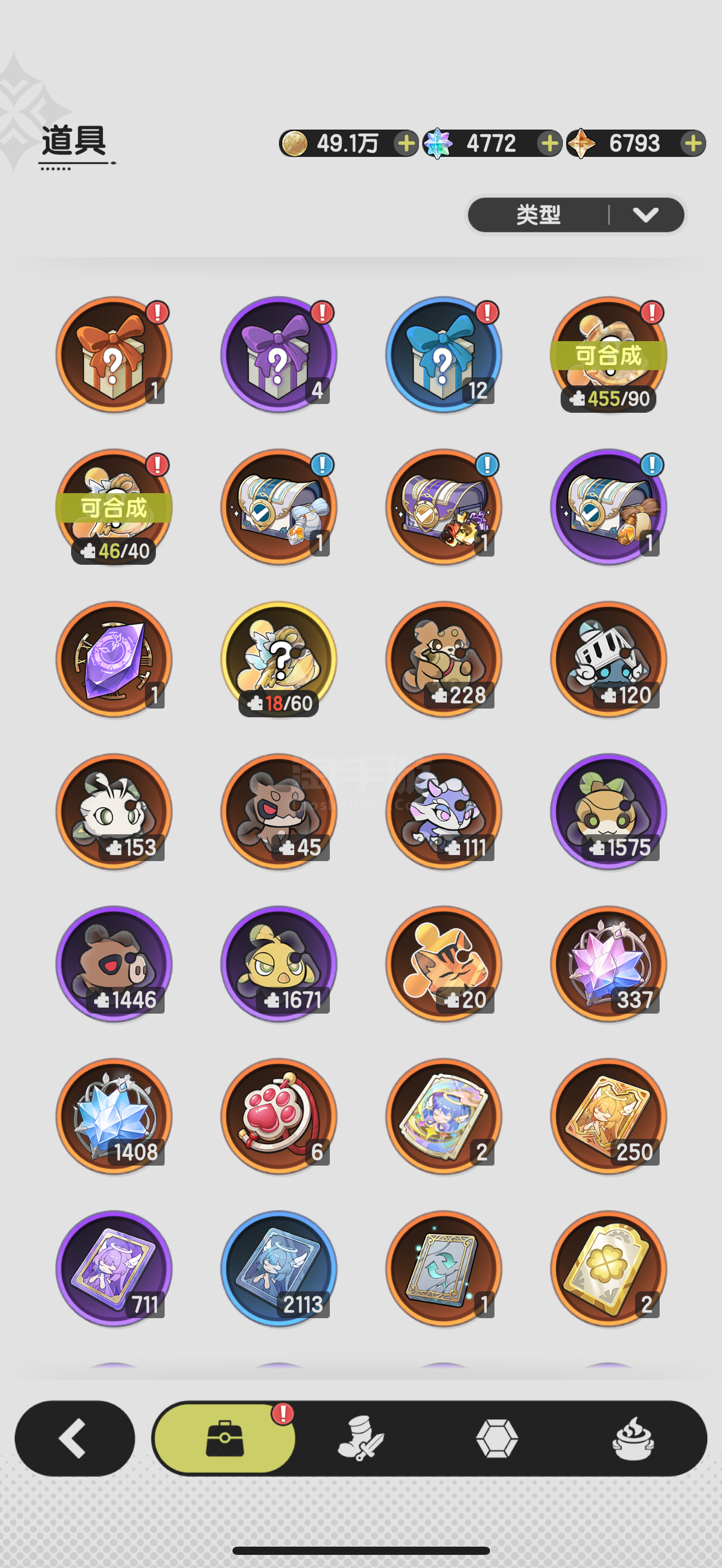Select the synthesizable item showing 455/90
This screenshot has height=1568, width=722.
click(609, 355)
